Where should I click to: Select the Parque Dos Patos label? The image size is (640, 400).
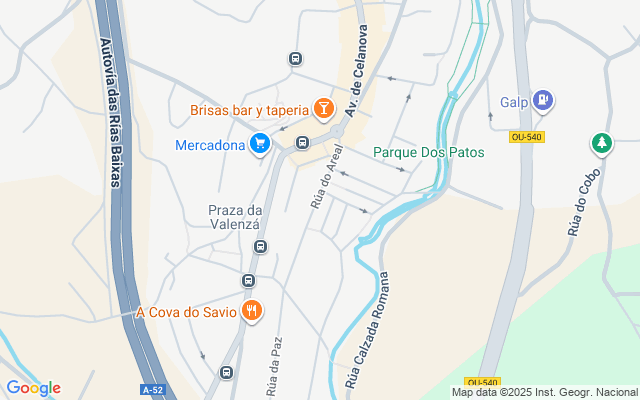[x=428, y=153]
